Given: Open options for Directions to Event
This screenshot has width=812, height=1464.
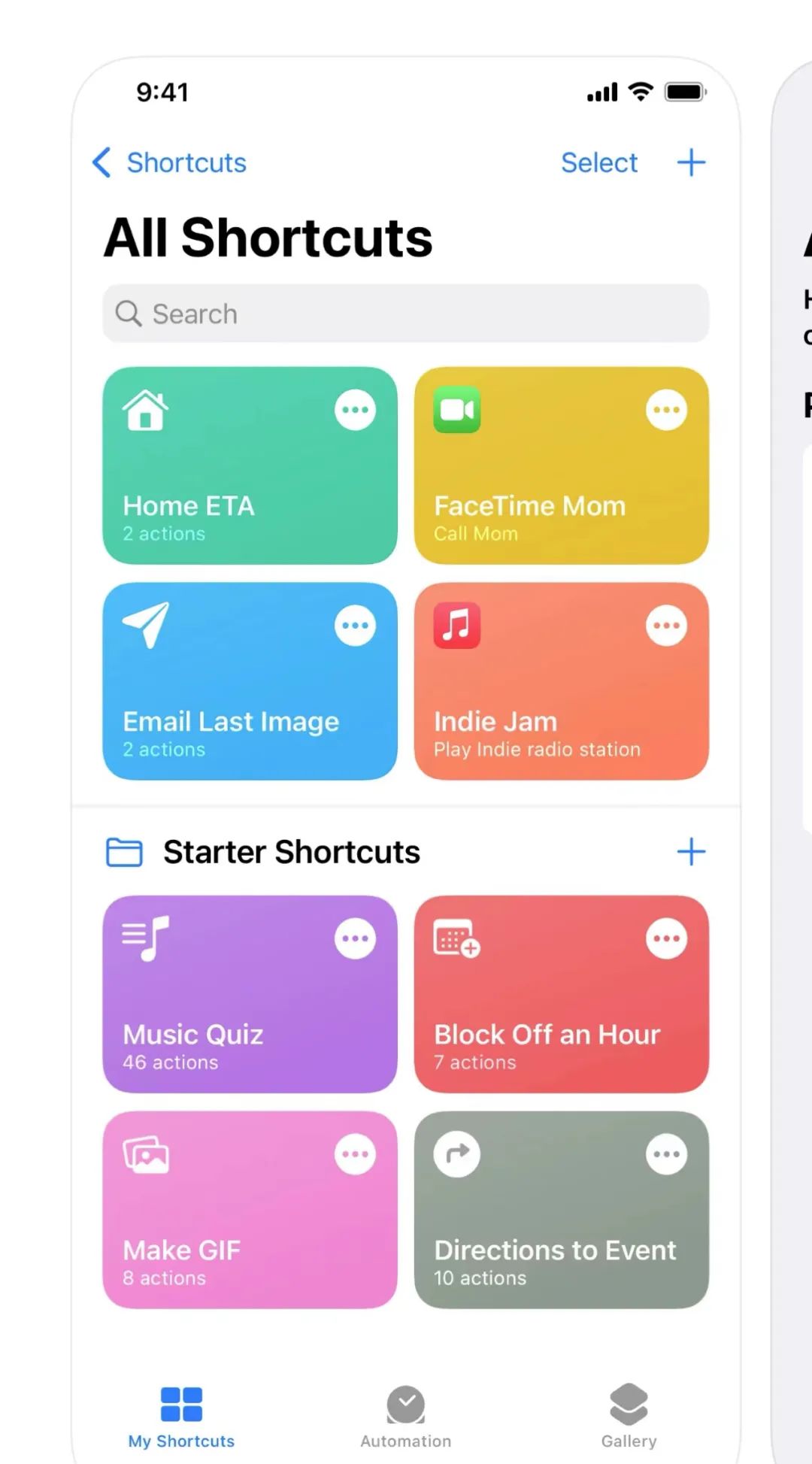Looking at the screenshot, I should 666,1154.
